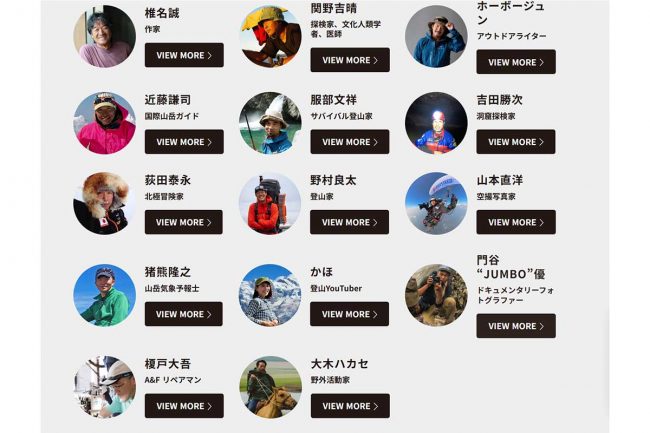Open VIEW MORE for 野村良太
Image resolution: width=650 pixels, height=433 pixels.
[349, 222]
